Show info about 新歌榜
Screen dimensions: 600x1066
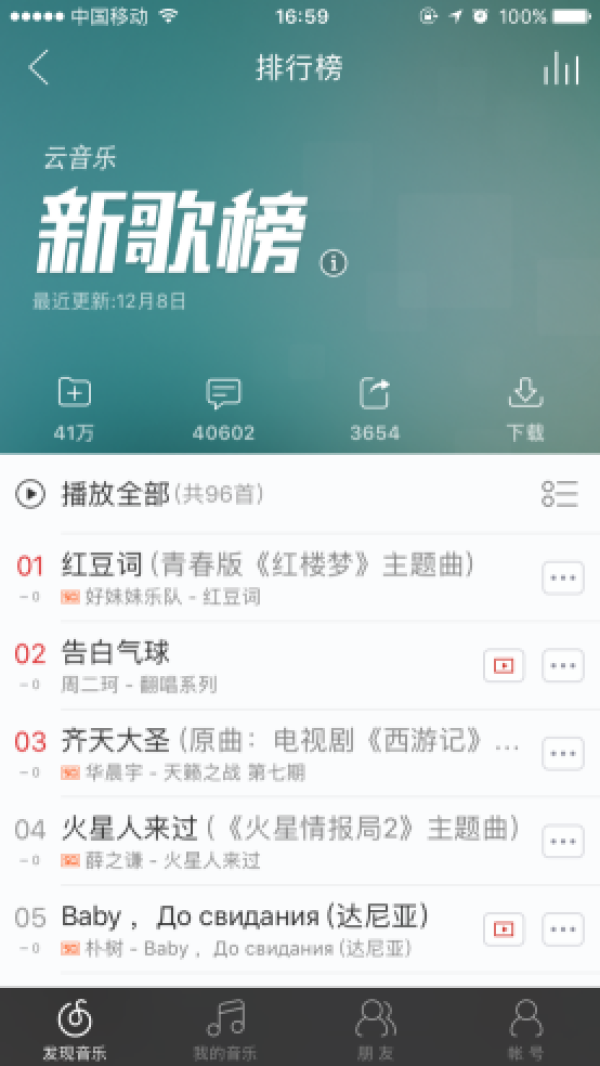pos(334,263)
